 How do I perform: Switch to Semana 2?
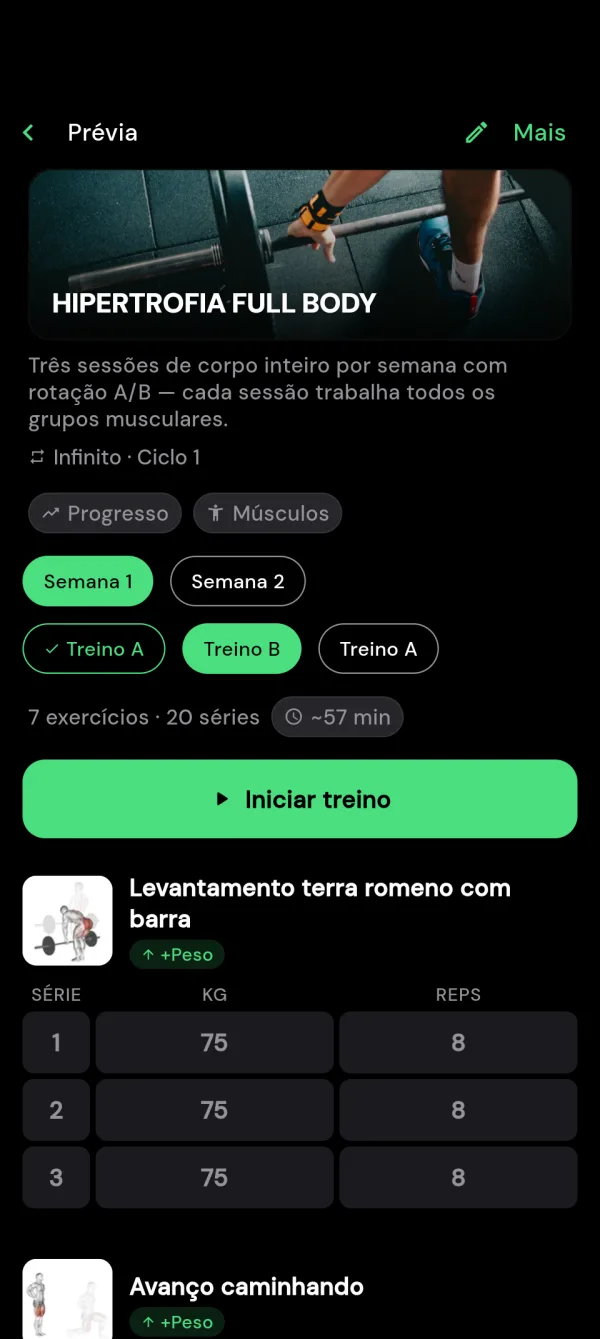click(238, 581)
